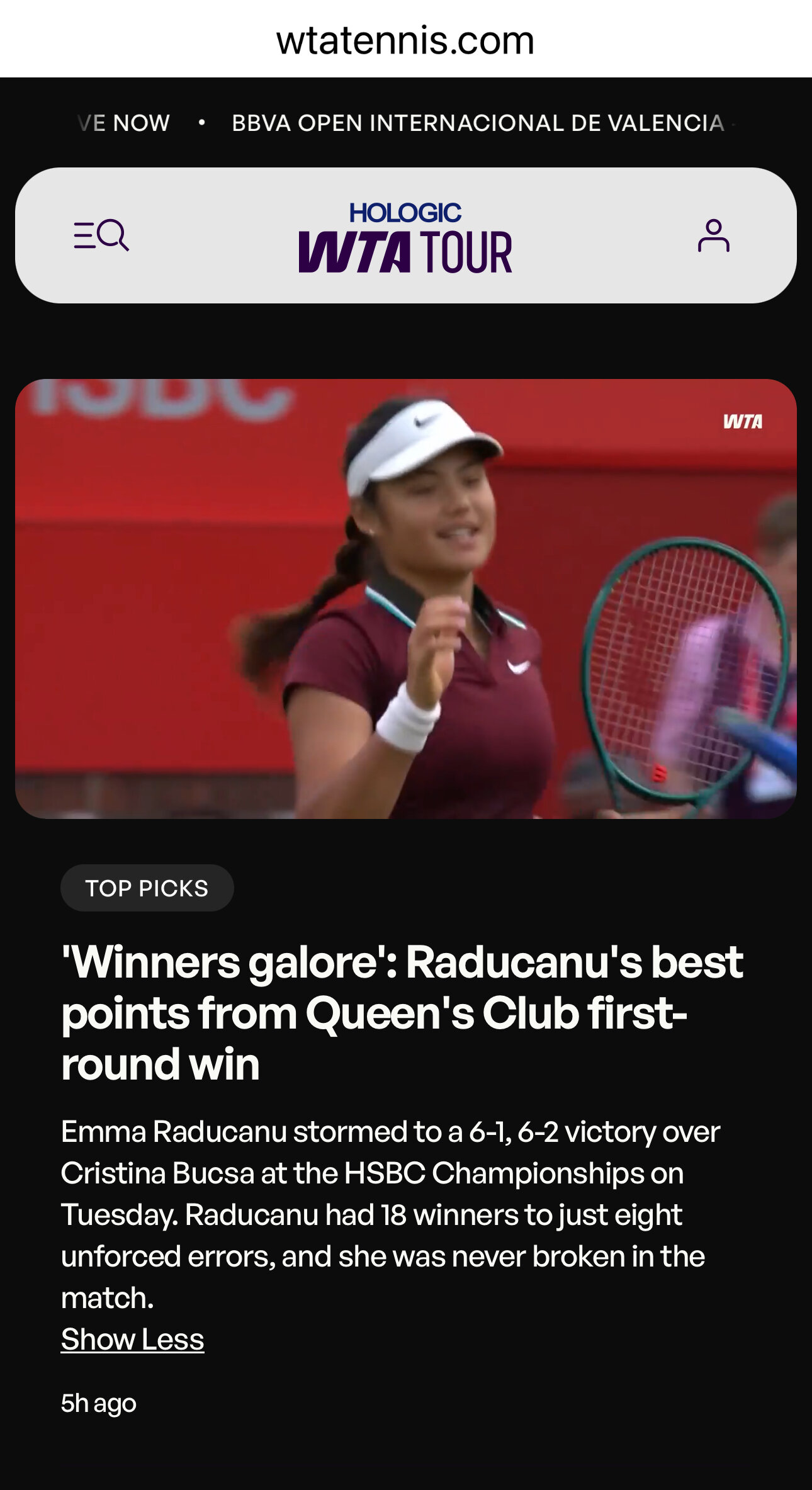Viewport: 812px width, 1490px height.
Task: Open the BBVA Open Internacional de Valencia ticker
Action: 478,123
